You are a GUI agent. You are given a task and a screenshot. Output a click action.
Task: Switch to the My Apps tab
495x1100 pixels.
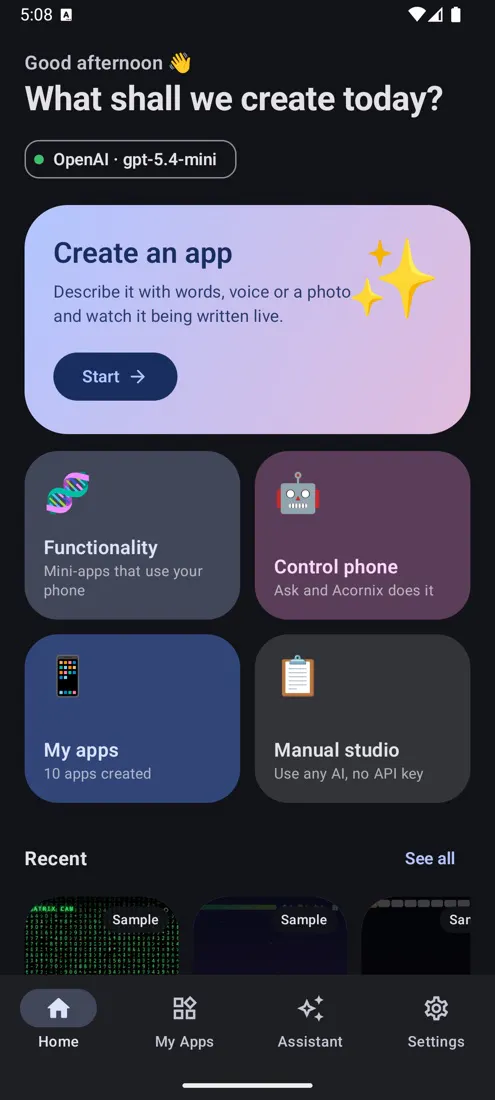(184, 1019)
